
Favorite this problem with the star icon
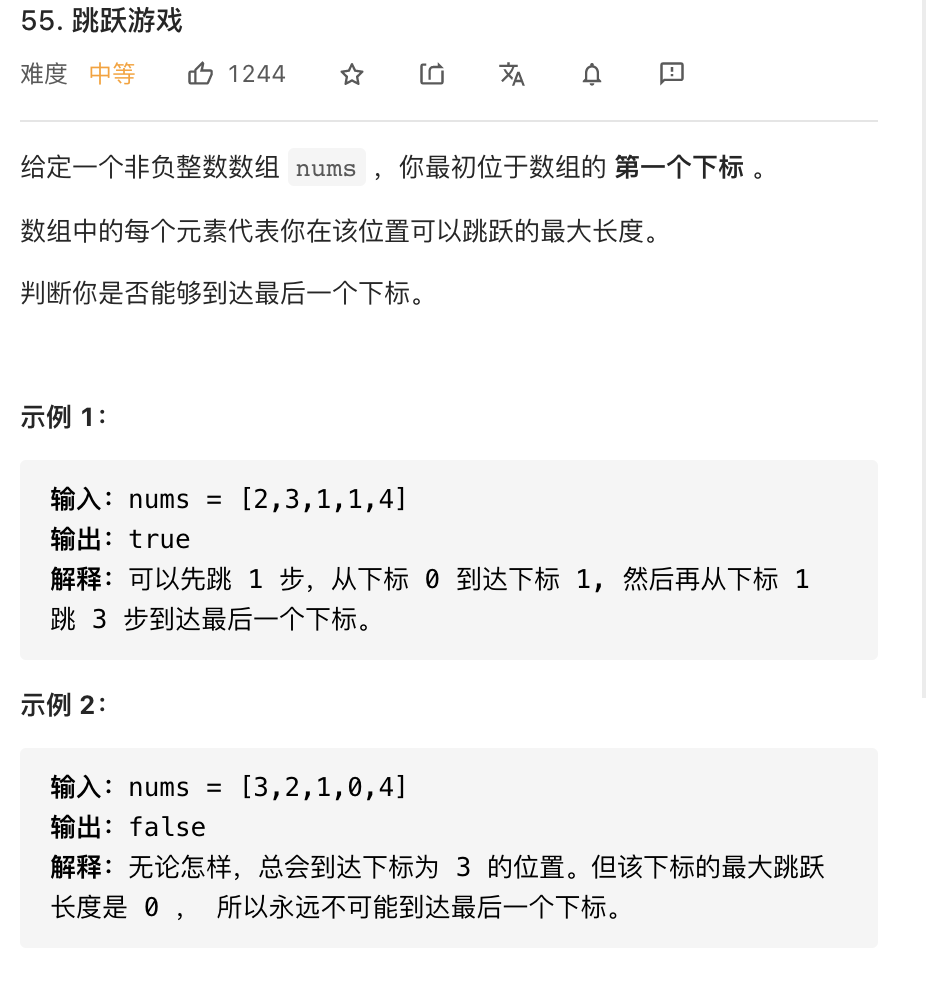click(351, 74)
